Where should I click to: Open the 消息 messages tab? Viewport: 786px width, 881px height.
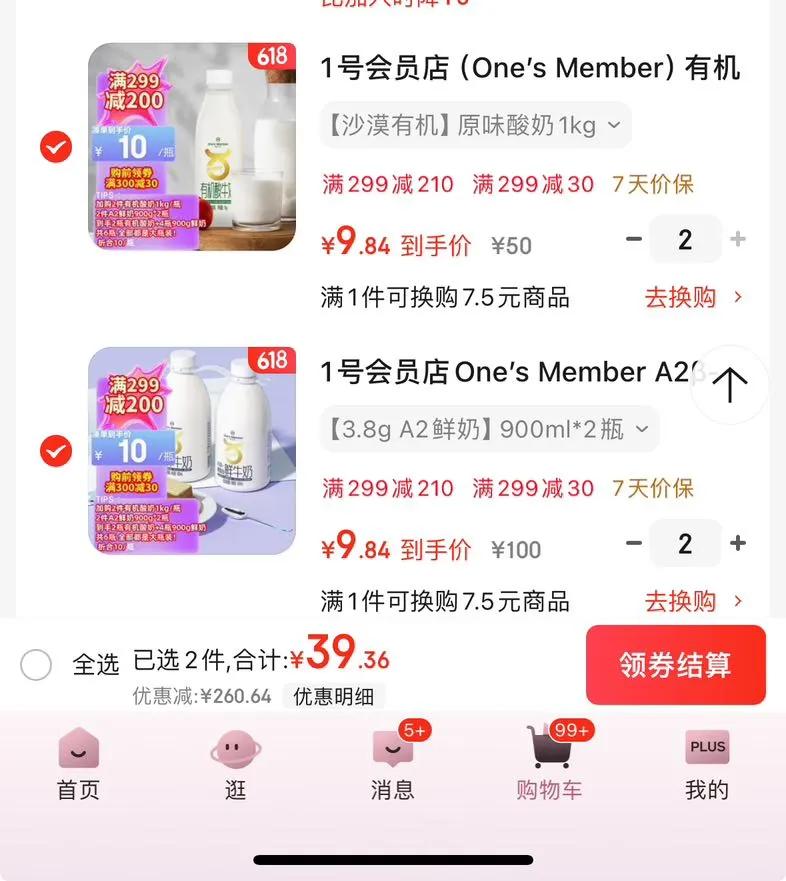393,765
